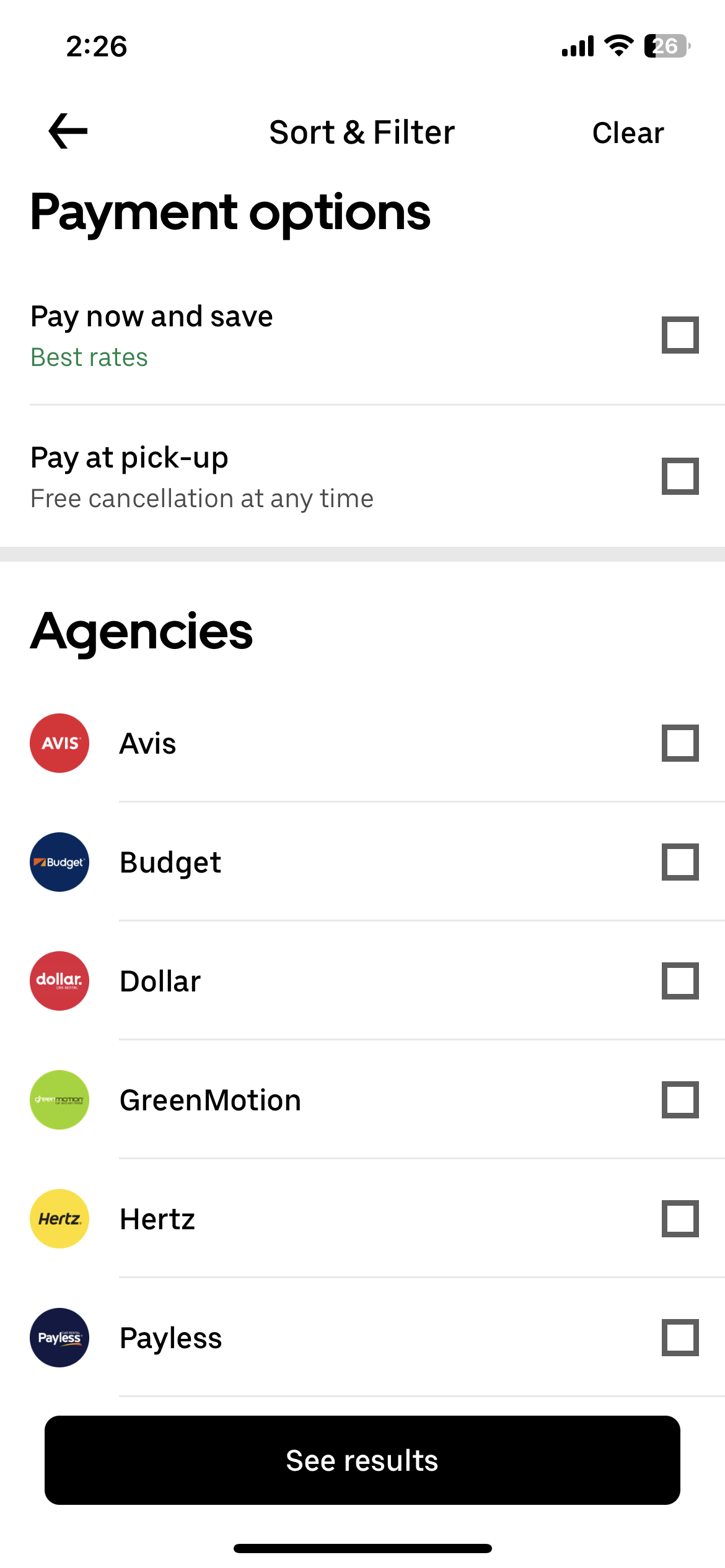The height and width of the screenshot is (1568, 725).
Task: Filter by Avis agency
Action: [680, 743]
